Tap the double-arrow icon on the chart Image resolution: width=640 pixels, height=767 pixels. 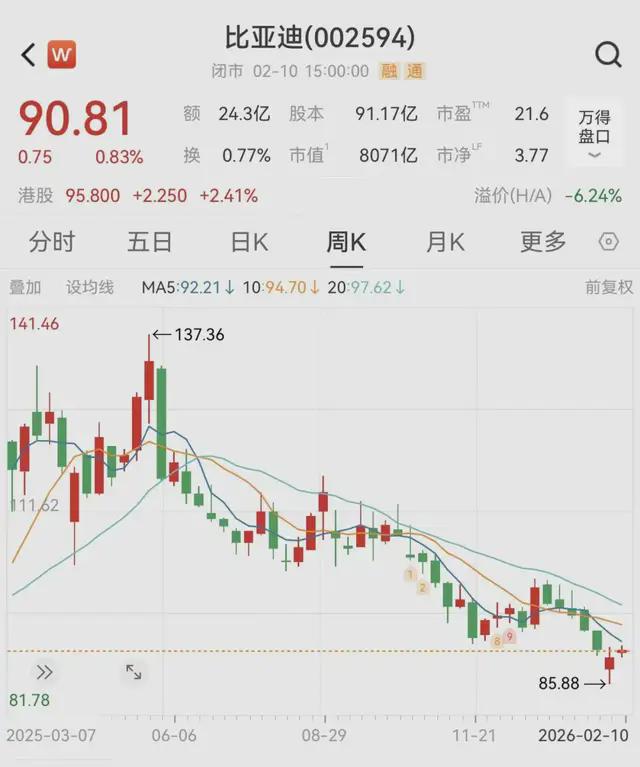[x=45, y=673]
